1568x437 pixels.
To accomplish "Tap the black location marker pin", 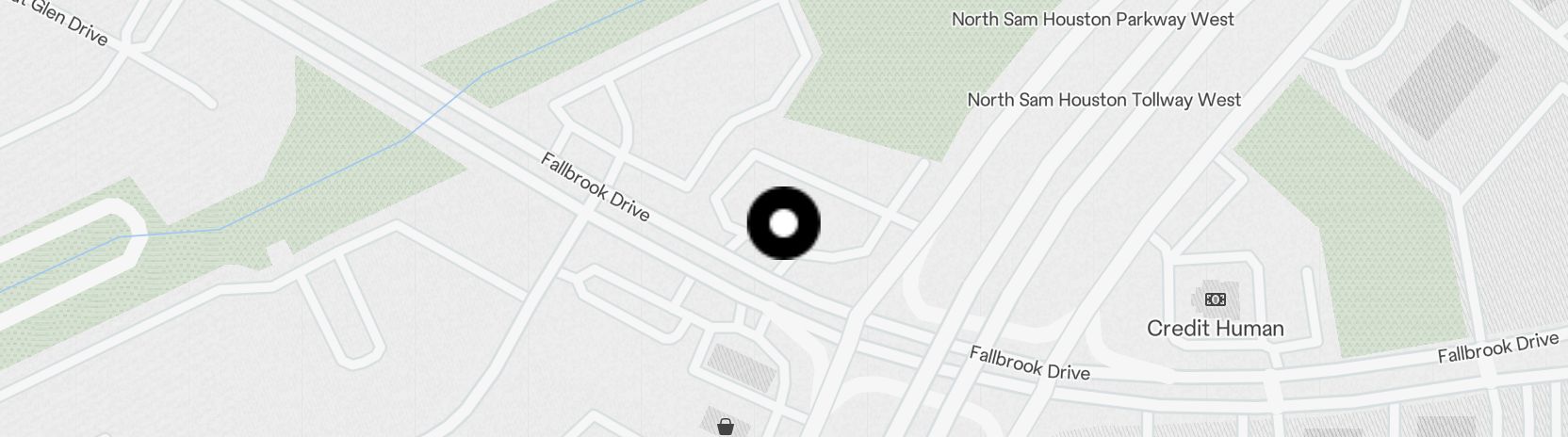I will coord(783,223).
